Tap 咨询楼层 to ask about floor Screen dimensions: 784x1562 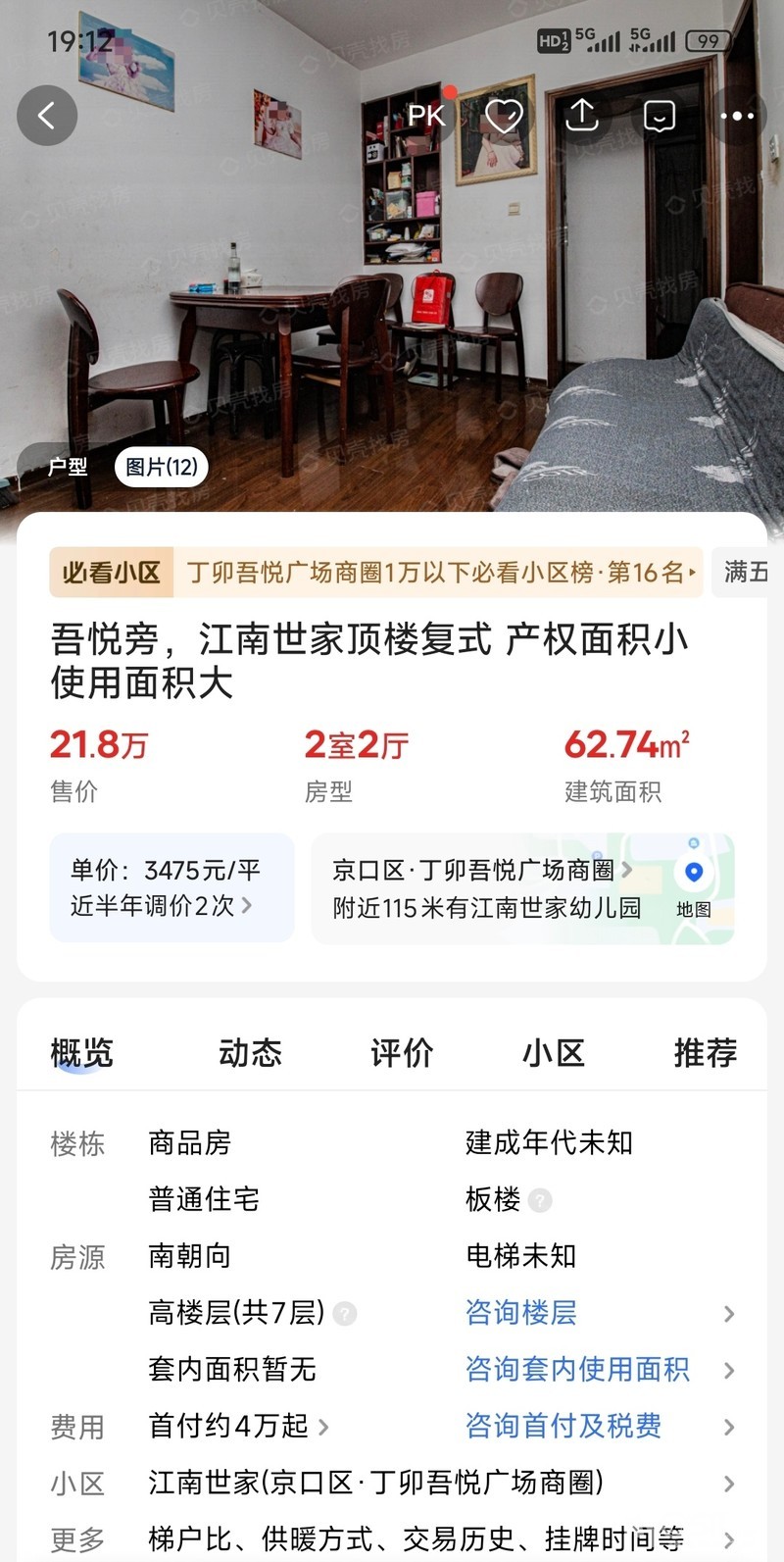click(x=521, y=1312)
